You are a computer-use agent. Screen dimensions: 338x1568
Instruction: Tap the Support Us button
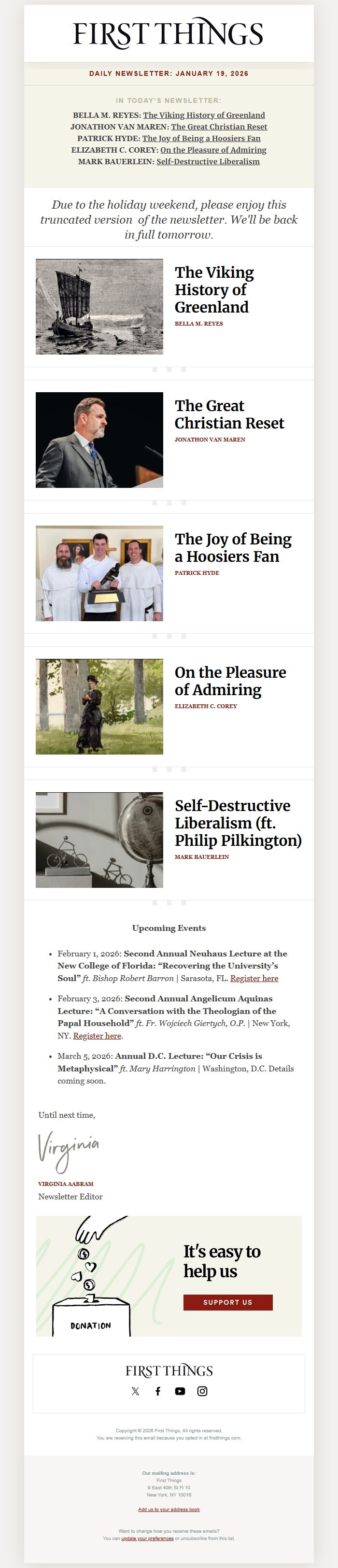228,1302
